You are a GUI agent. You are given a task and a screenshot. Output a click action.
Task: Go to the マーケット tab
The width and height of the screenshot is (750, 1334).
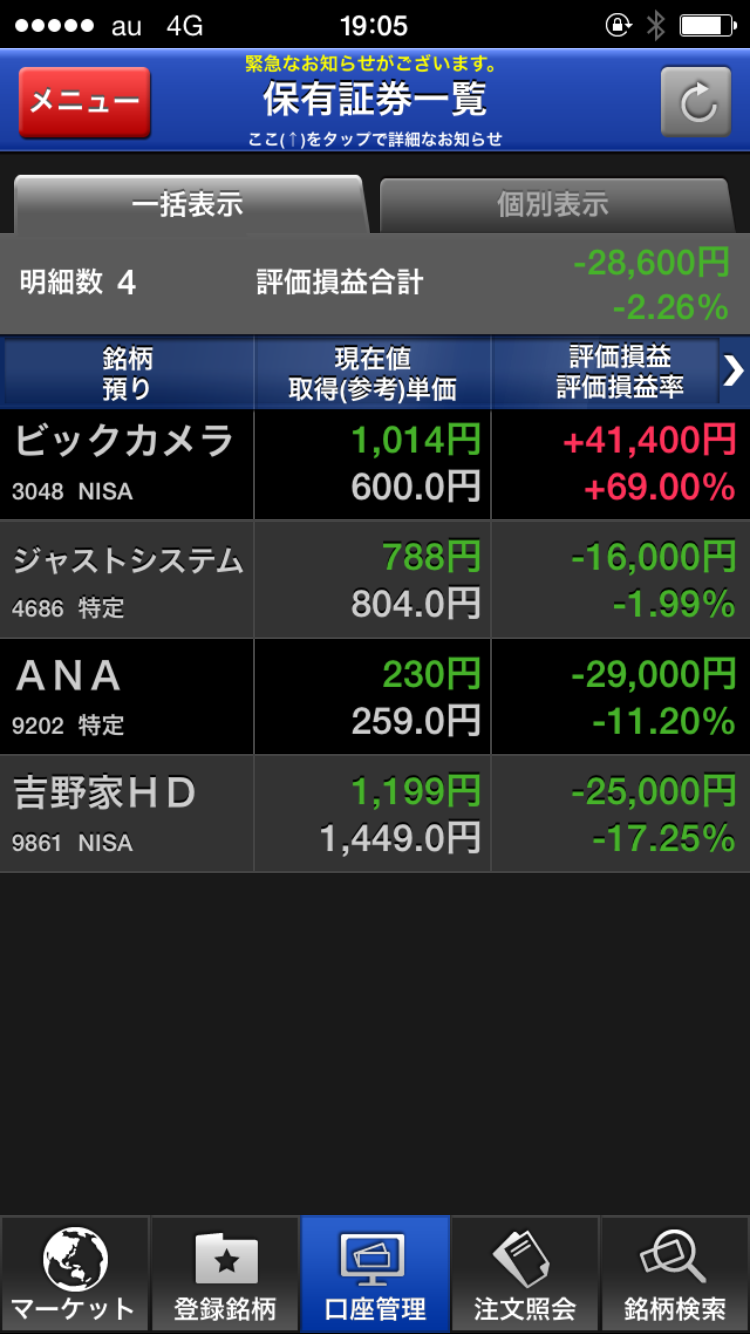click(x=75, y=1275)
